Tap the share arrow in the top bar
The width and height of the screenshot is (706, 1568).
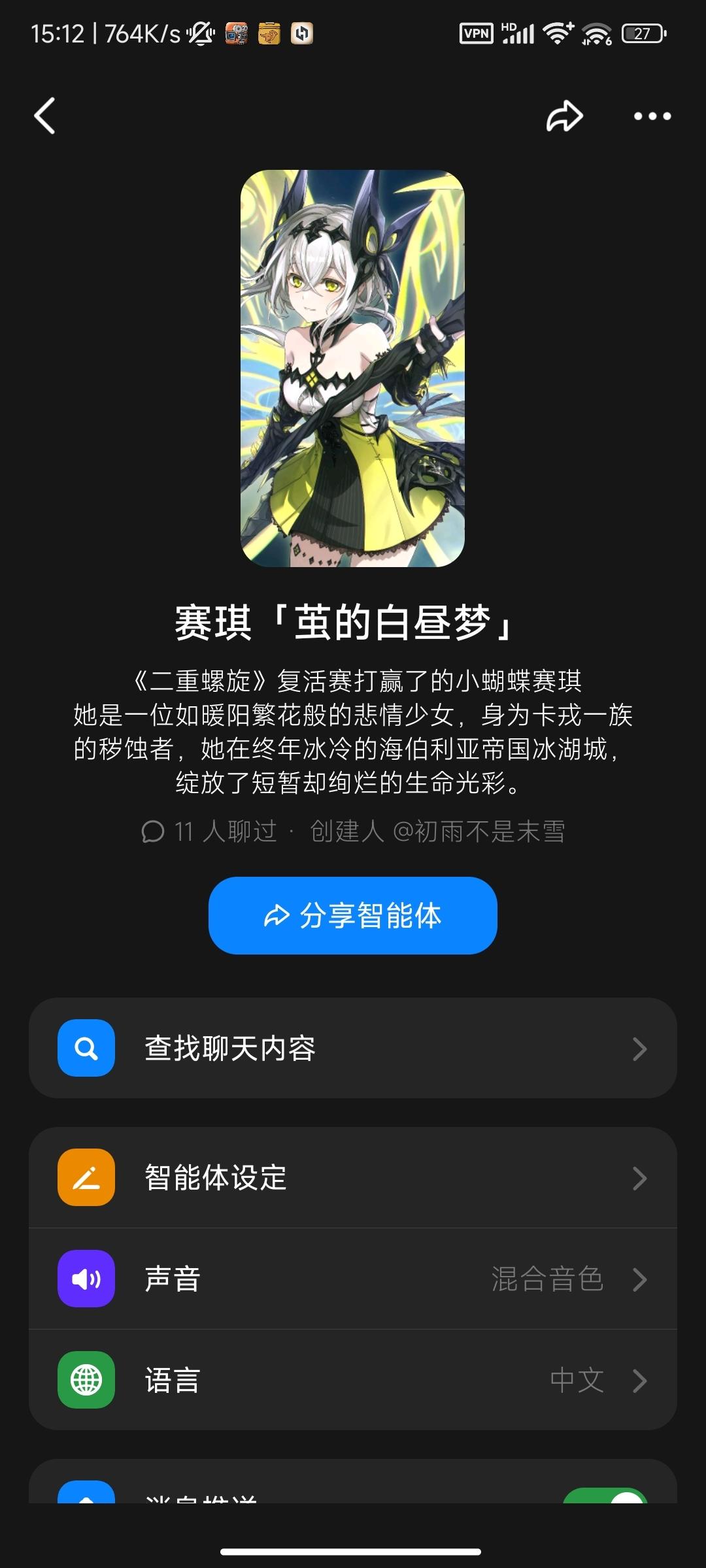pos(564,116)
